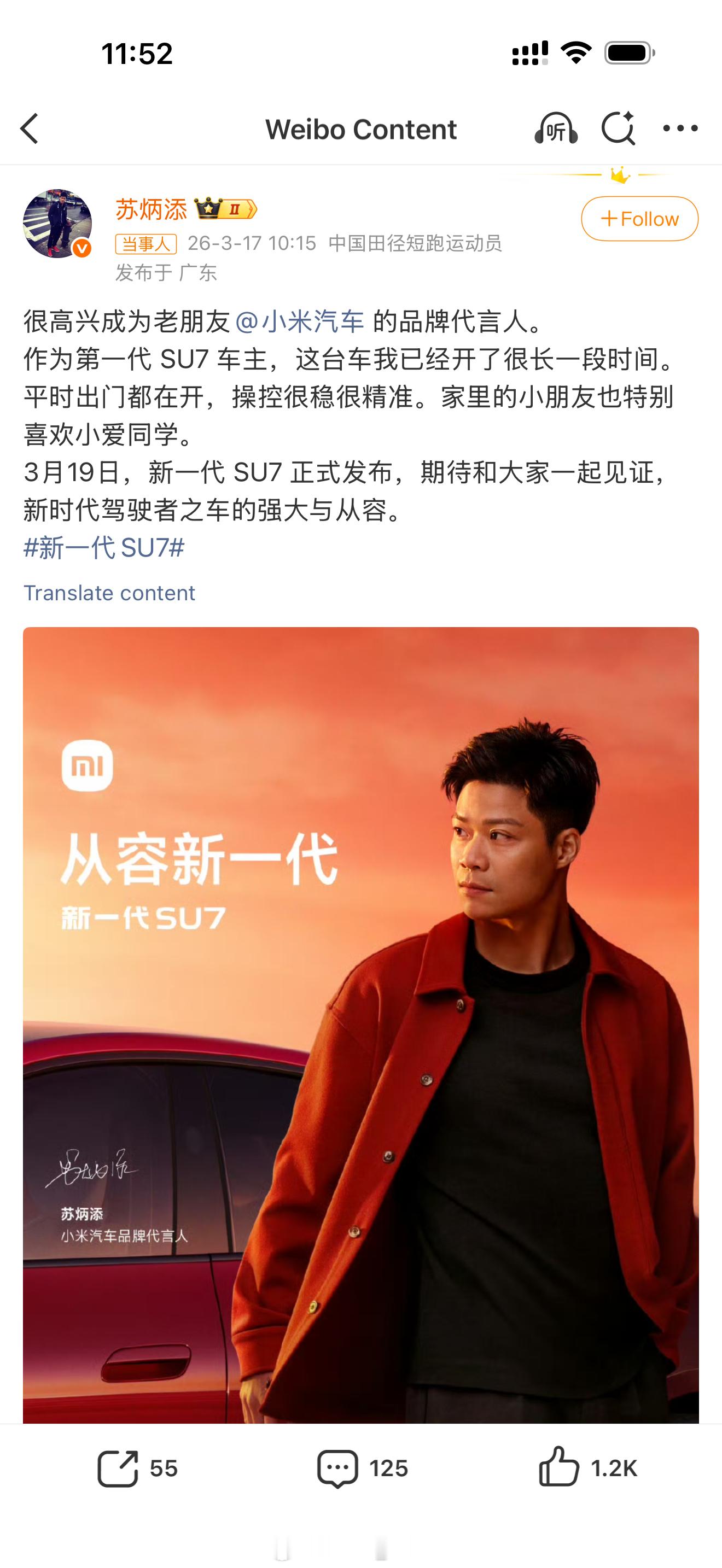Click the username 苏炳添
Screen dimensions: 722x1568
[150, 208]
